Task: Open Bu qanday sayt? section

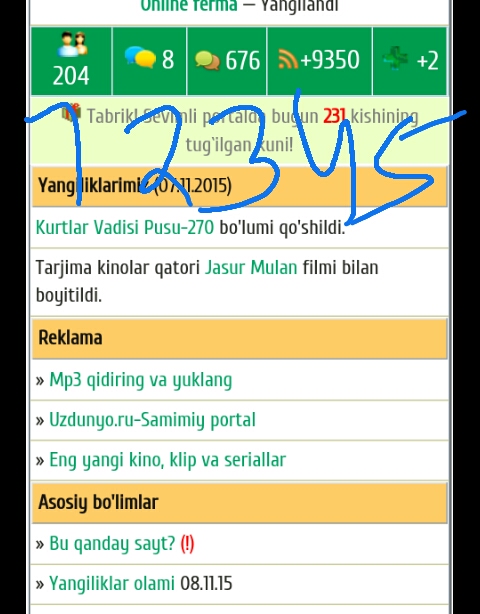Action: point(112,544)
